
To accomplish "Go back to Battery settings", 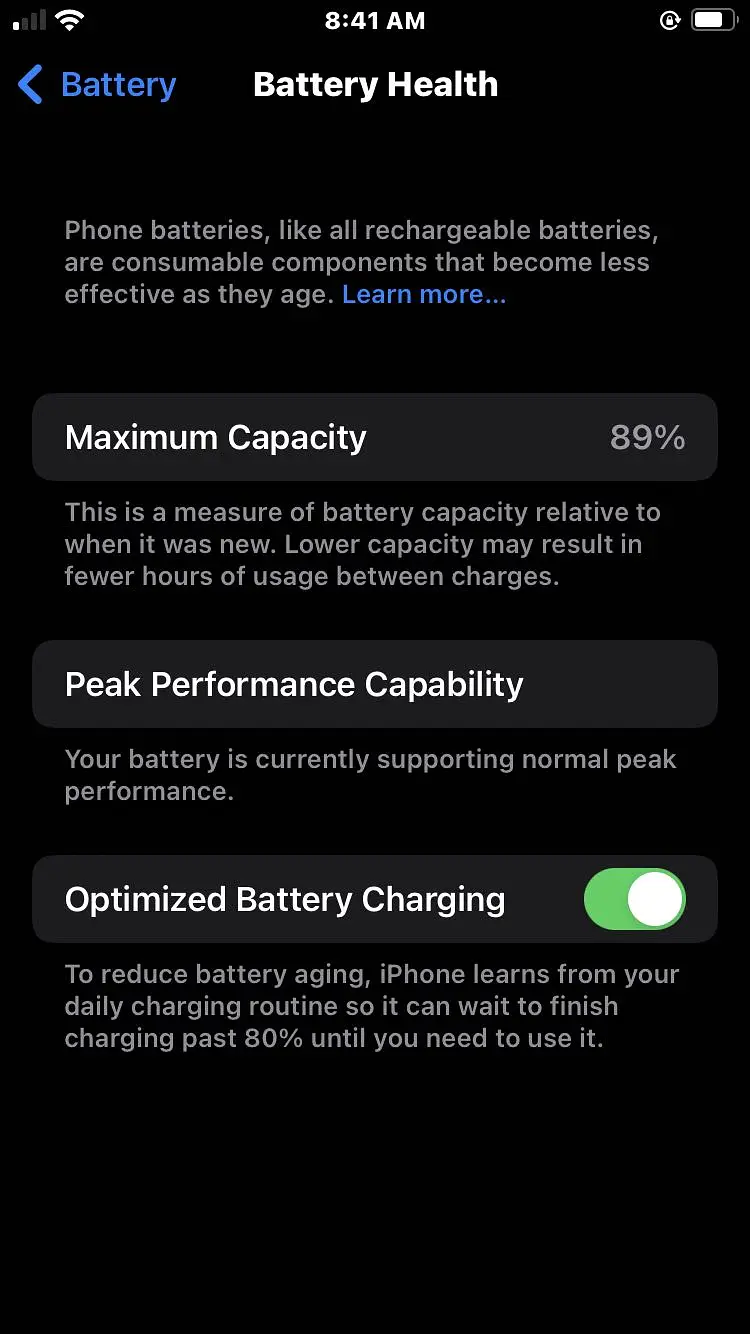I will 97,85.
